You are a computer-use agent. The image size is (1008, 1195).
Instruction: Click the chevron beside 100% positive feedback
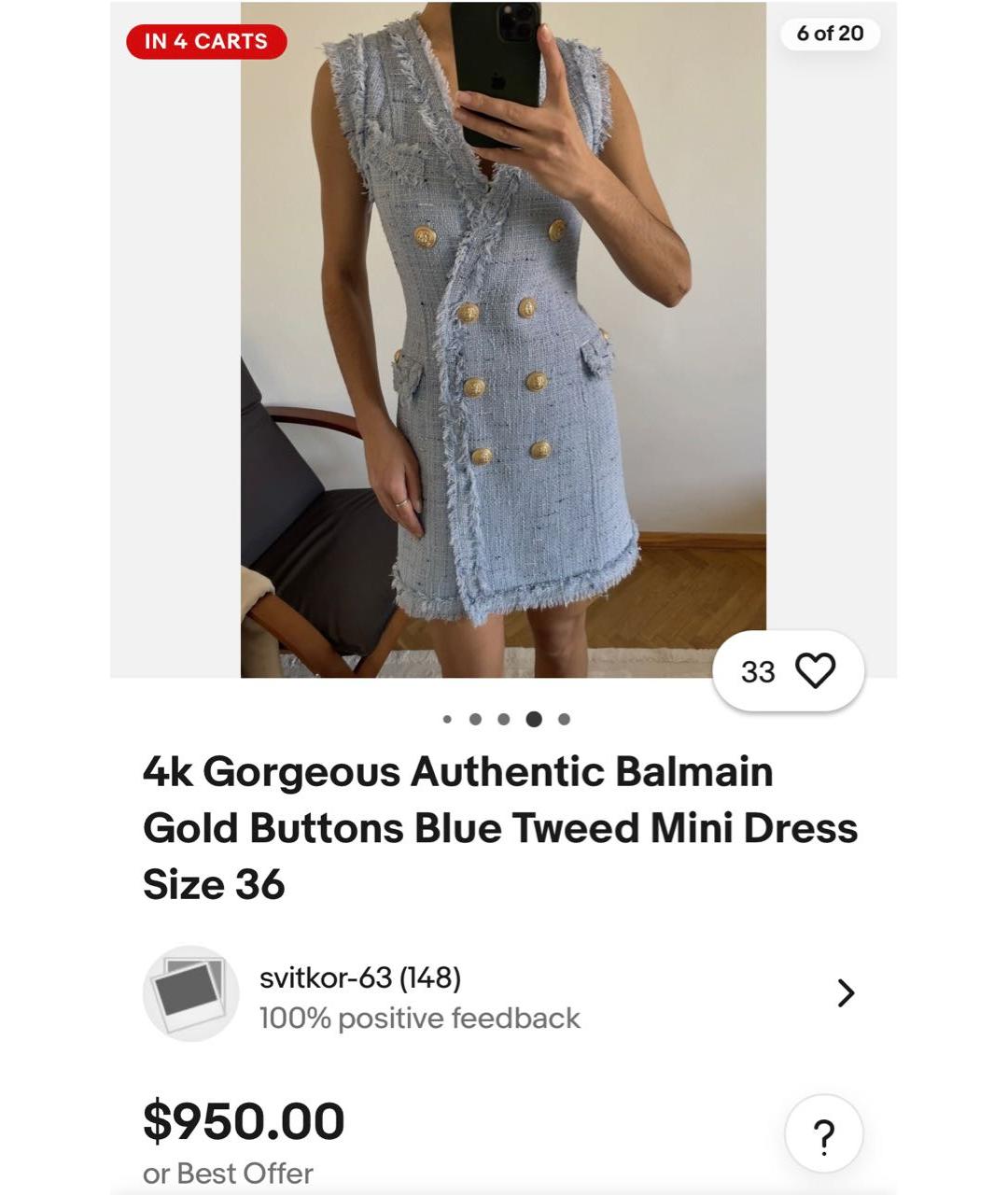pyautogui.click(x=846, y=992)
